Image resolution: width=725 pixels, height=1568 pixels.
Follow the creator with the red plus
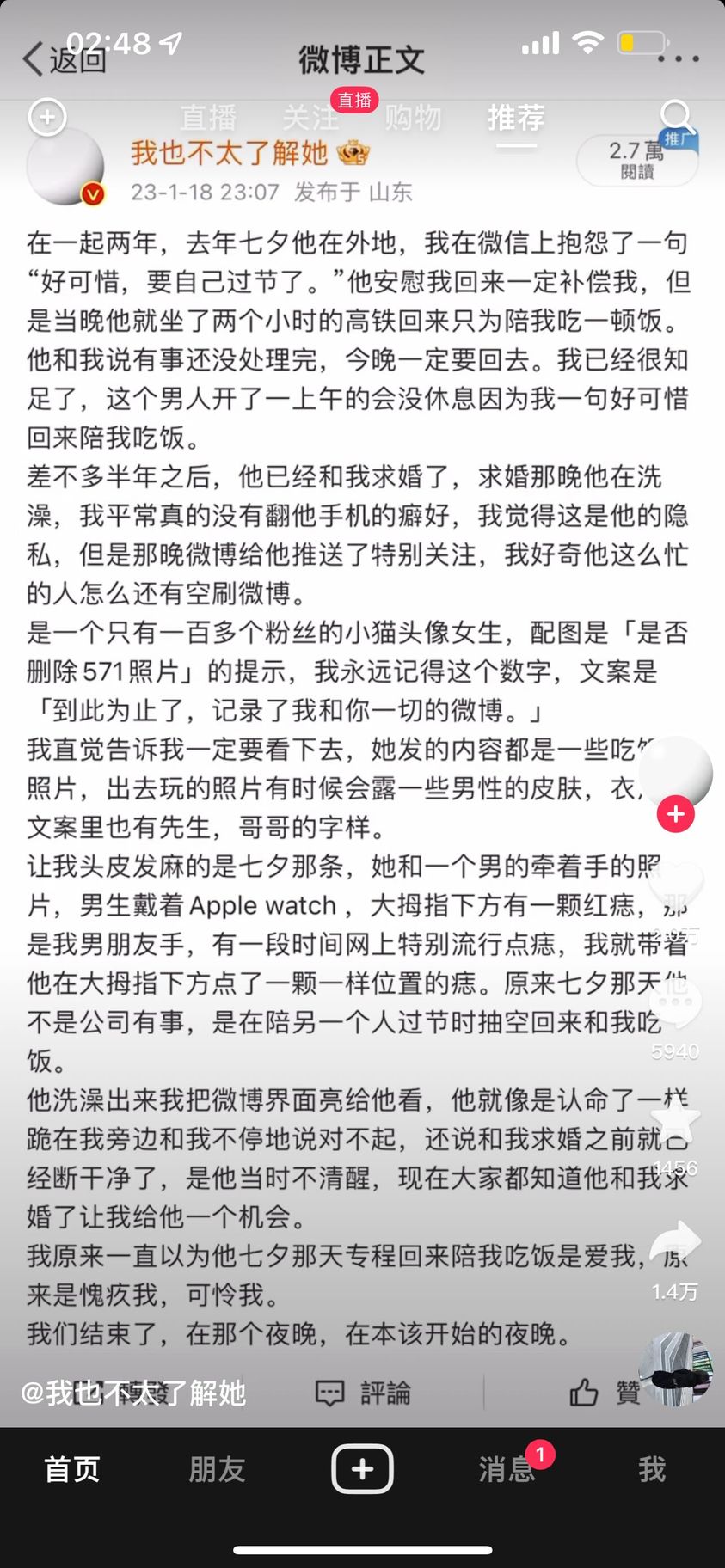(x=676, y=813)
